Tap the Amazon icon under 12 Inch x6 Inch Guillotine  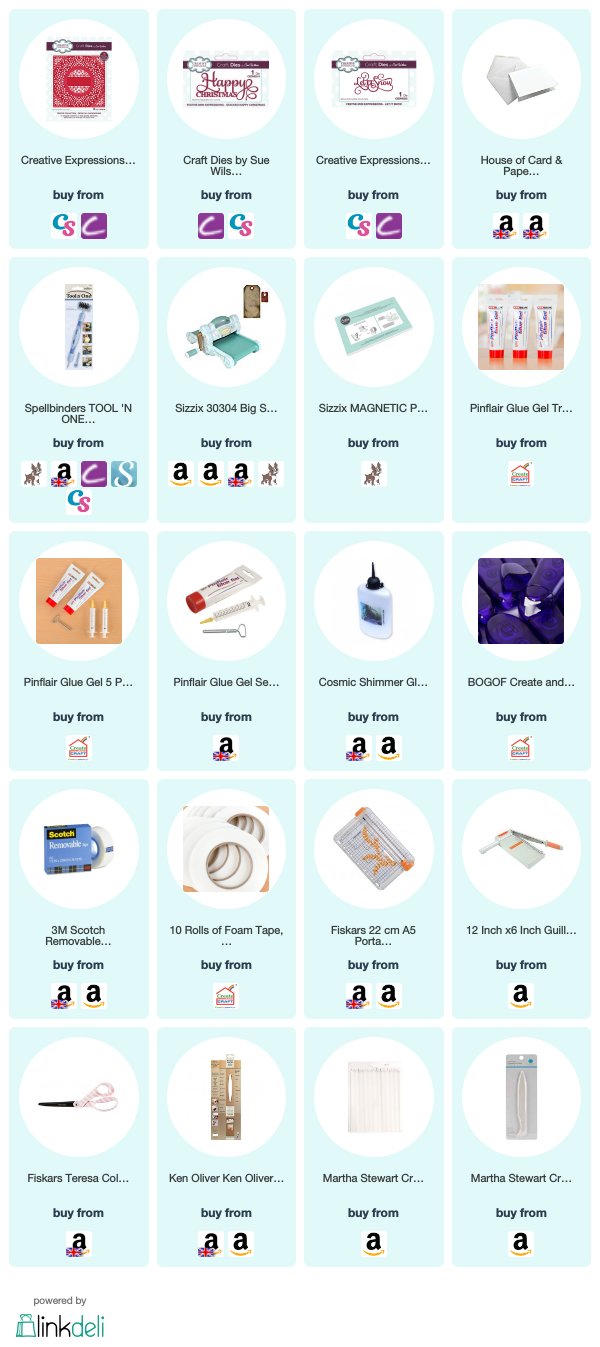point(521,996)
